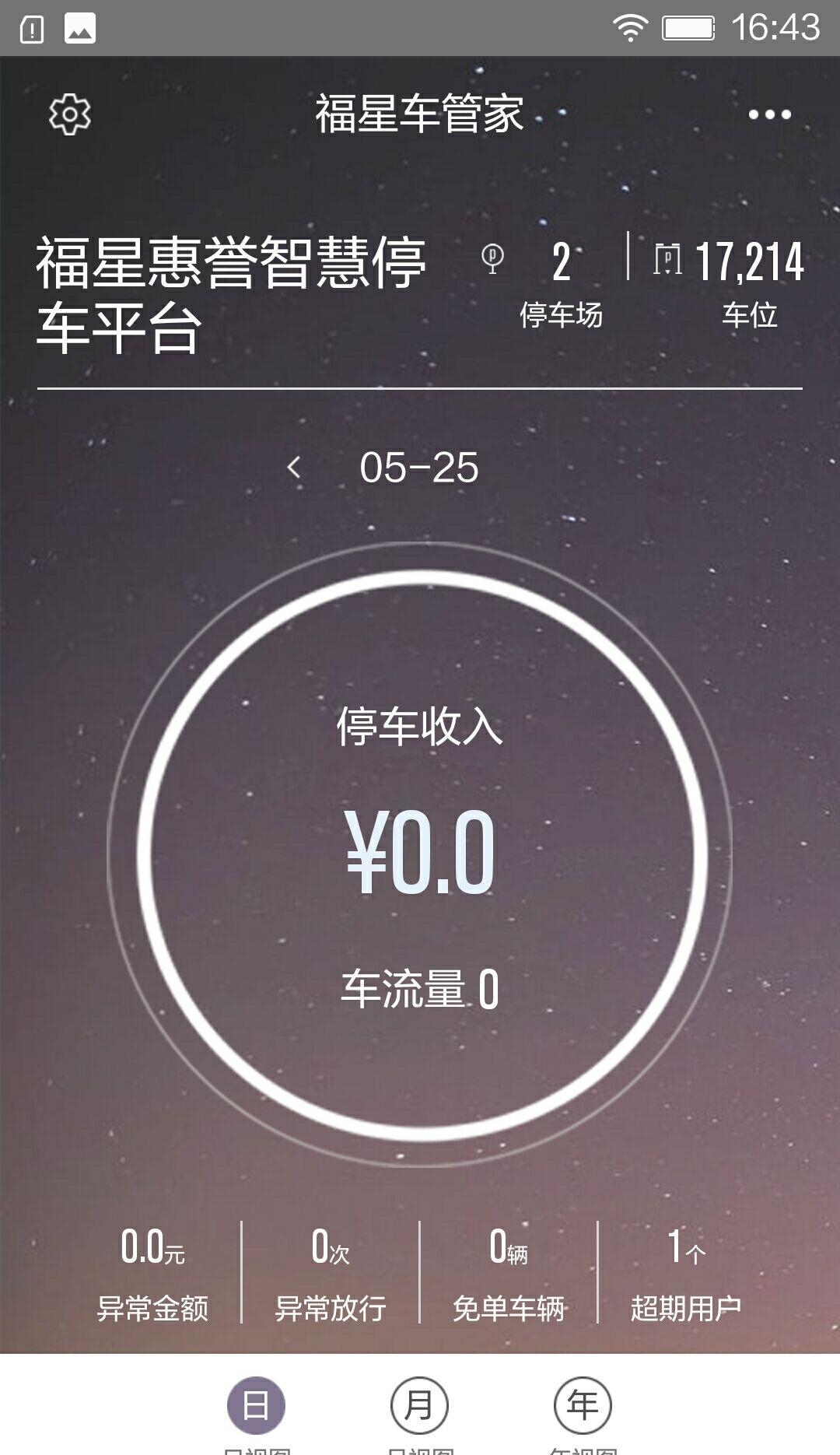The image size is (840, 1455).
Task: Open 异常金额 abnormal amount details
Action: coord(152,1274)
